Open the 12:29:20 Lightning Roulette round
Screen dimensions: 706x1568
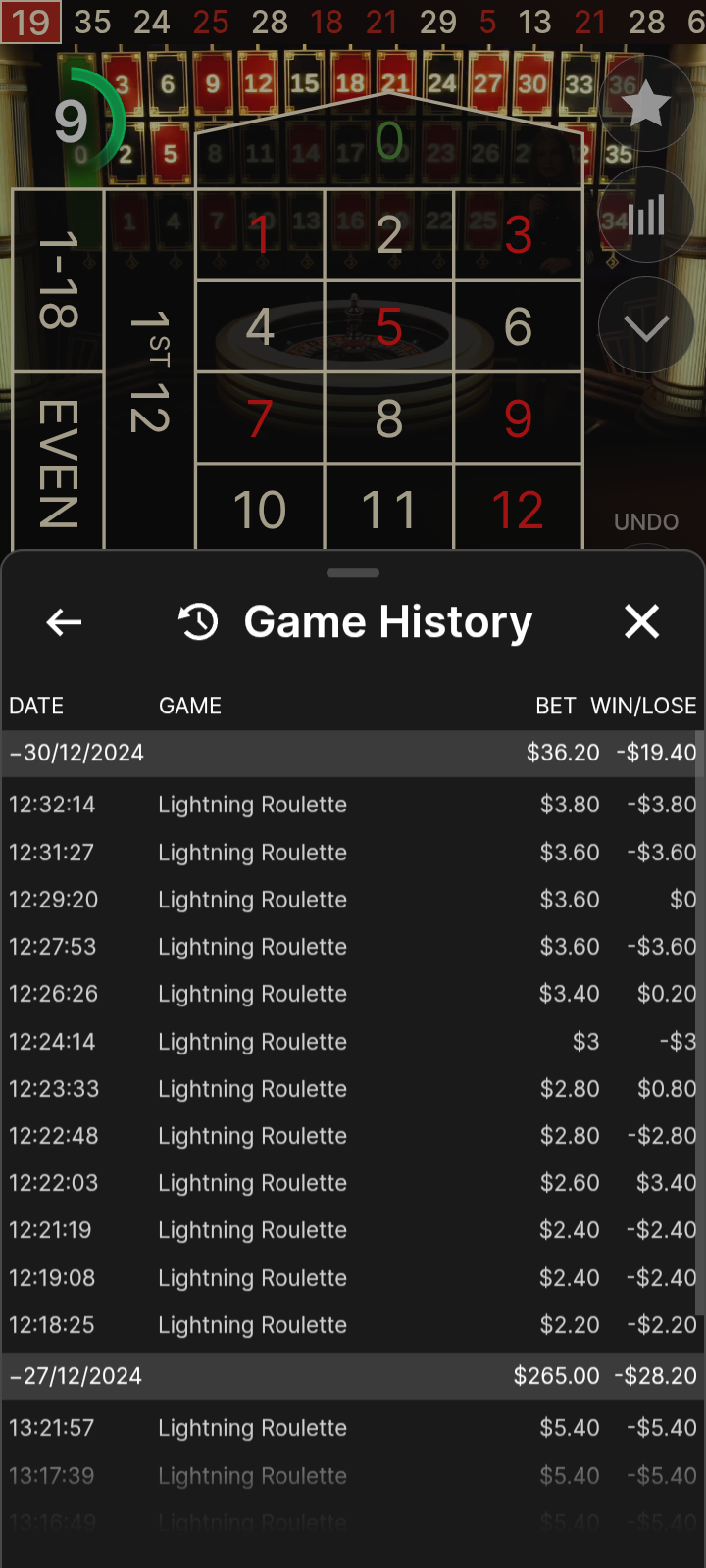pos(352,900)
